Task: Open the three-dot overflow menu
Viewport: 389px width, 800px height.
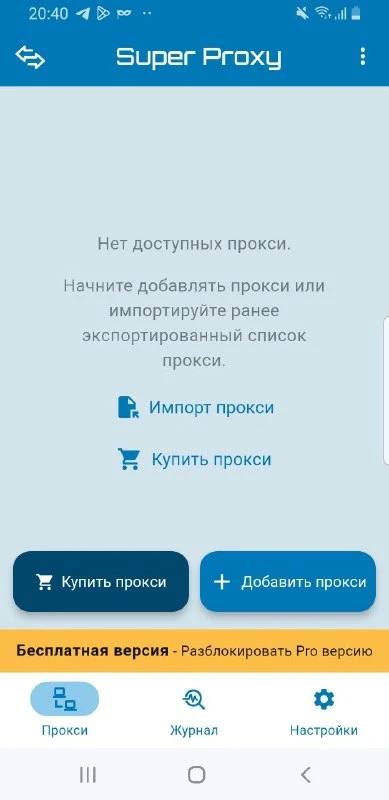Action: [x=362, y=57]
